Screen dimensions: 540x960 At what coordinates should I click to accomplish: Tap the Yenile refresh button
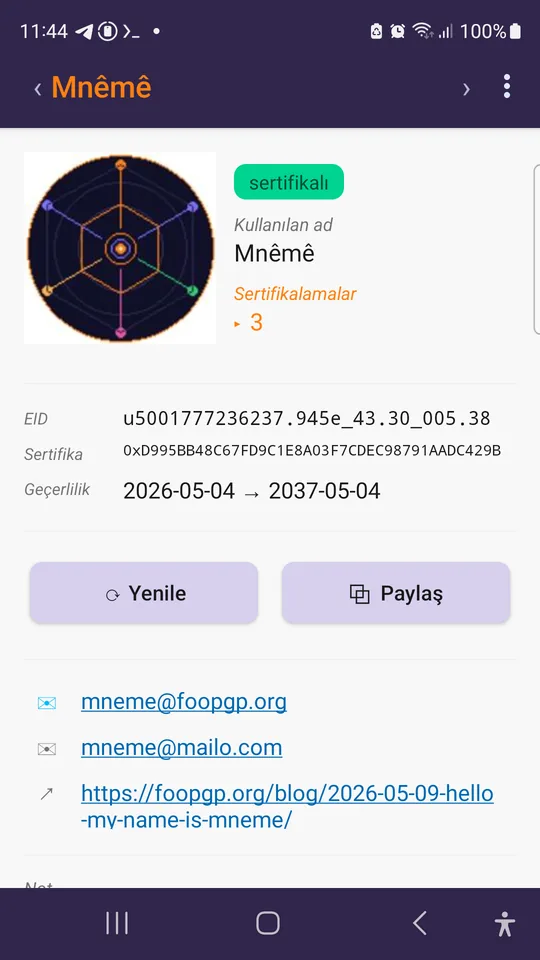tap(144, 593)
